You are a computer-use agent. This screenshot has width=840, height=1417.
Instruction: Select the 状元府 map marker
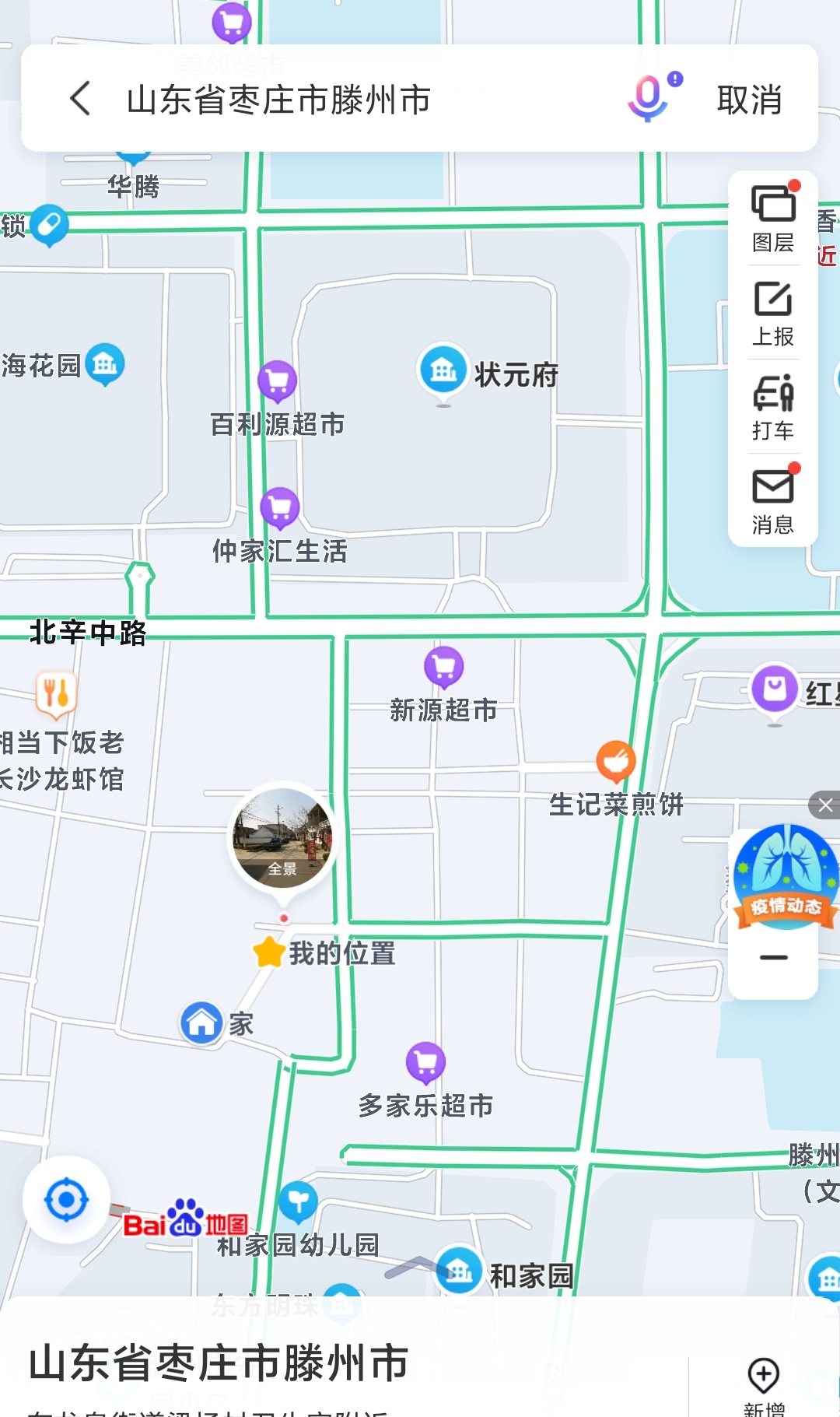[444, 371]
